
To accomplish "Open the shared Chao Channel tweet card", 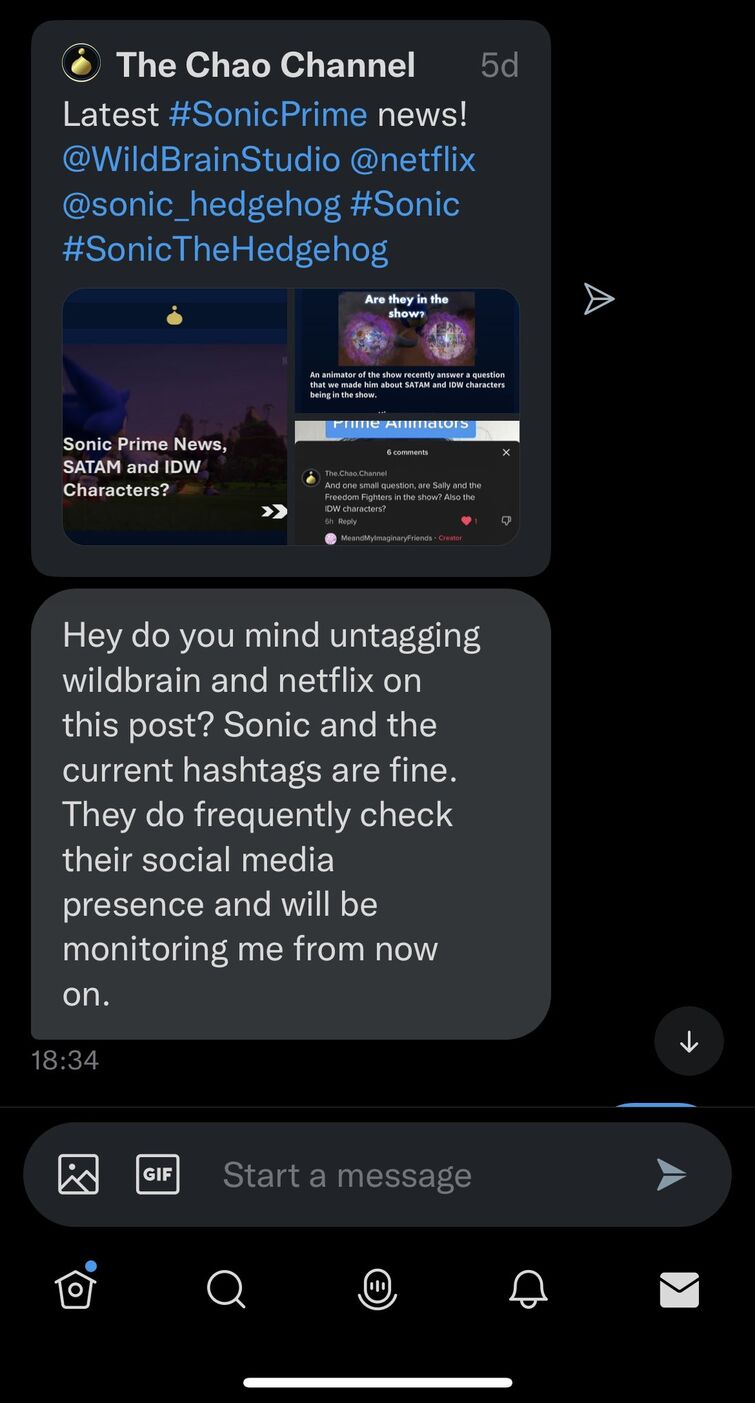I will click(x=290, y=416).
